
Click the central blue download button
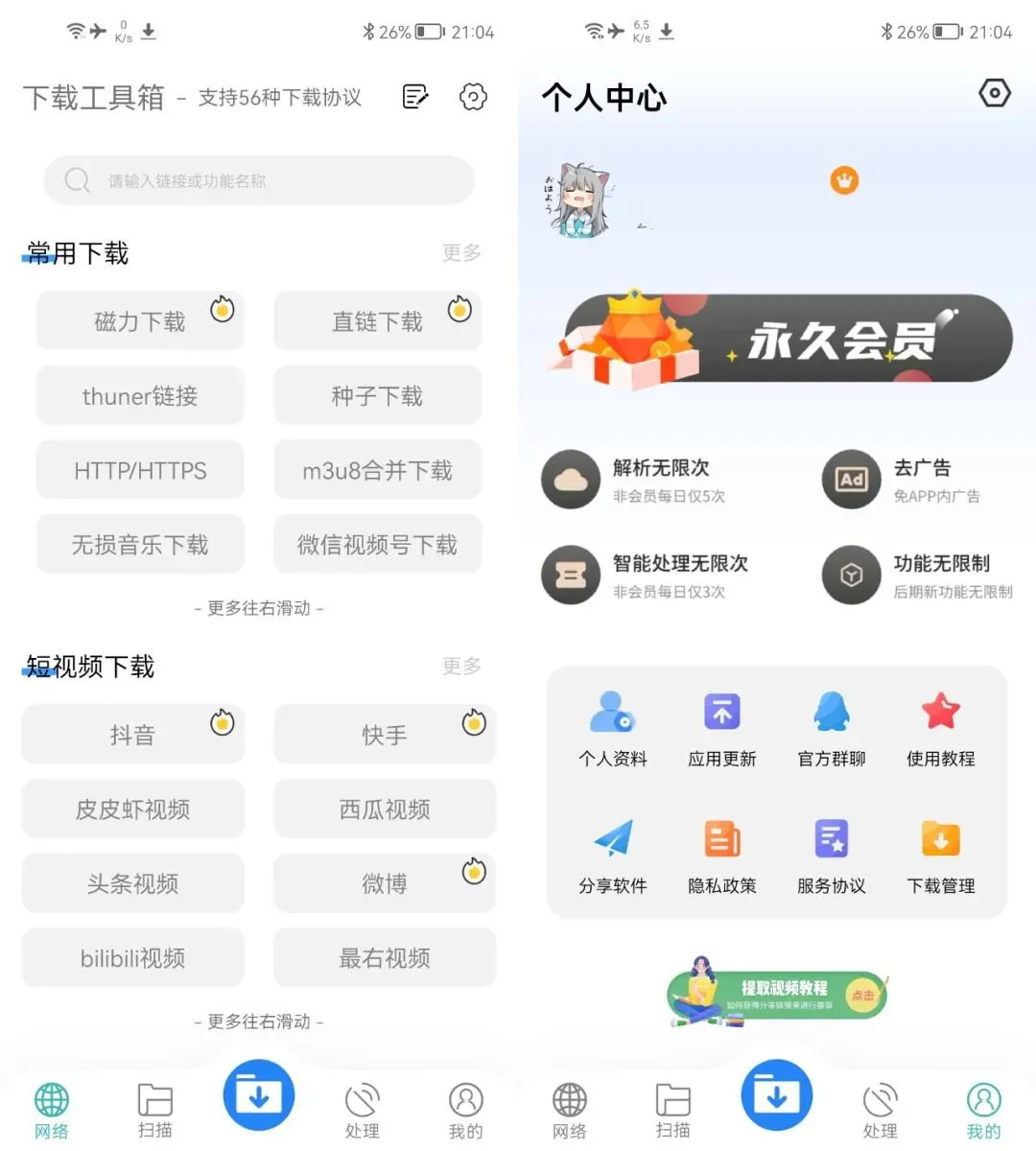point(259,1093)
